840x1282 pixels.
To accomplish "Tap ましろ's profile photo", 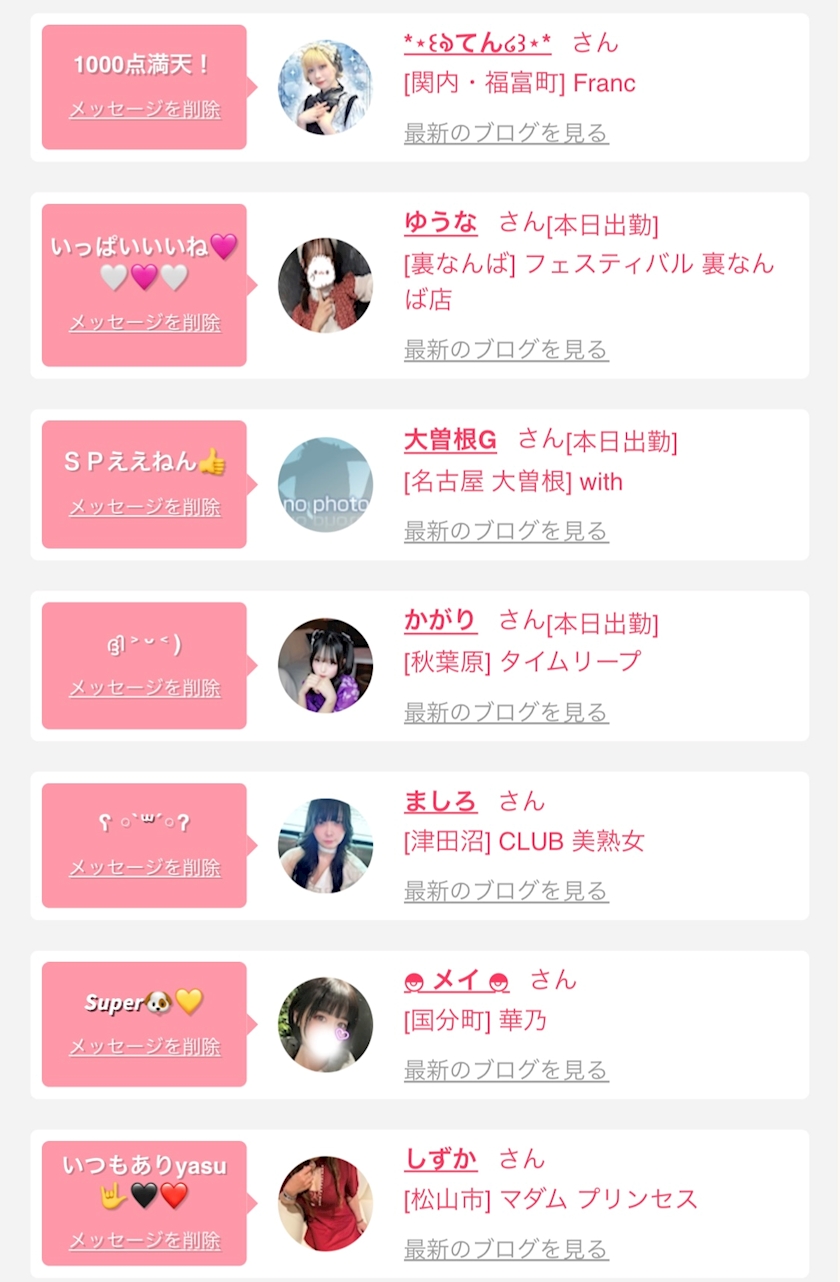I will coord(325,845).
